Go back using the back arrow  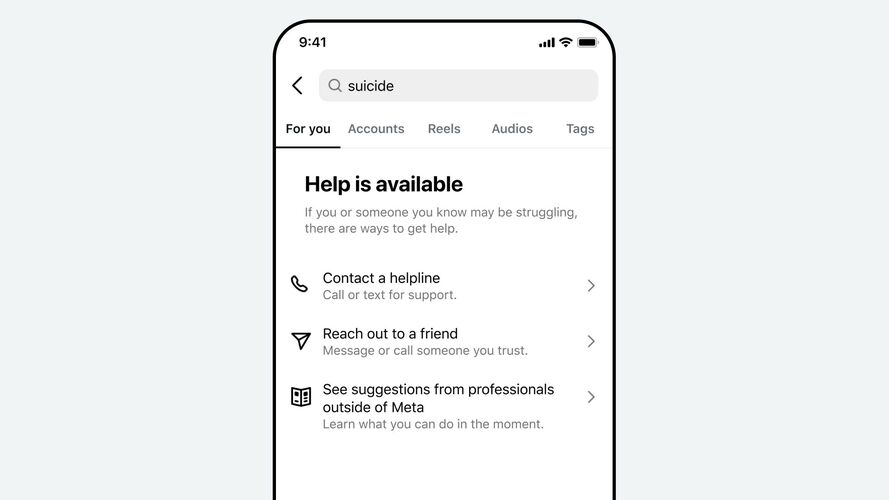(x=297, y=86)
